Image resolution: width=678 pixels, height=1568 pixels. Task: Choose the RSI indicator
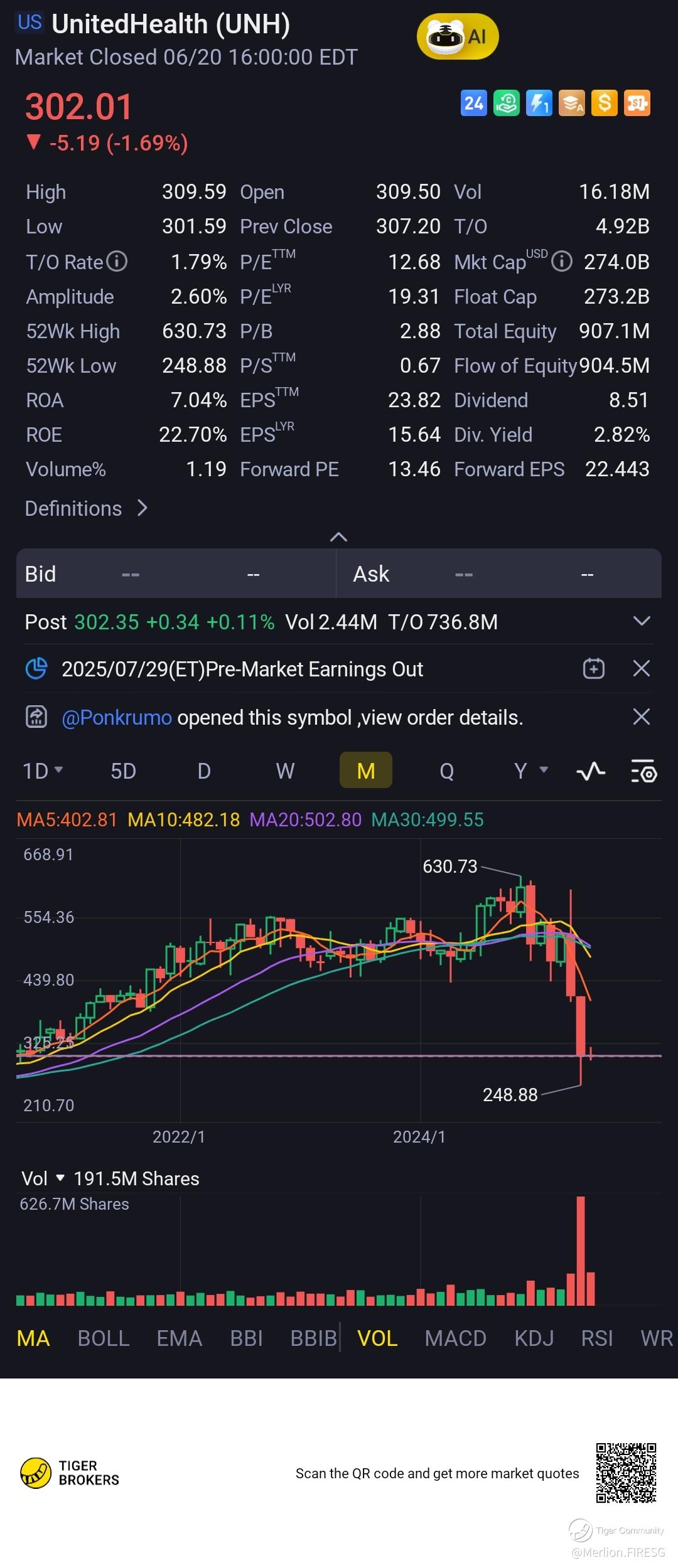point(596,1338)
